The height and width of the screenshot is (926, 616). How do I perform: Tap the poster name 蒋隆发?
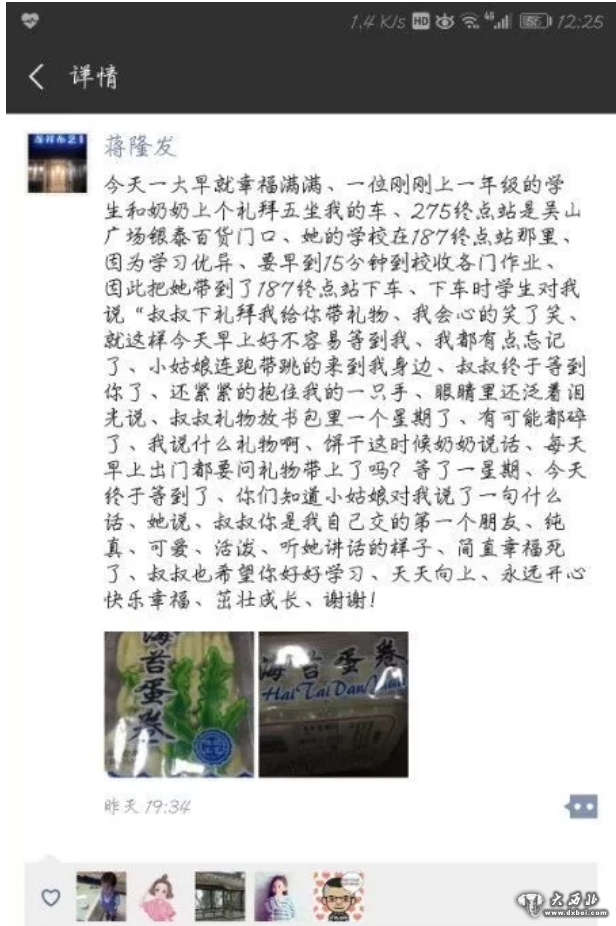click(140, 146)
